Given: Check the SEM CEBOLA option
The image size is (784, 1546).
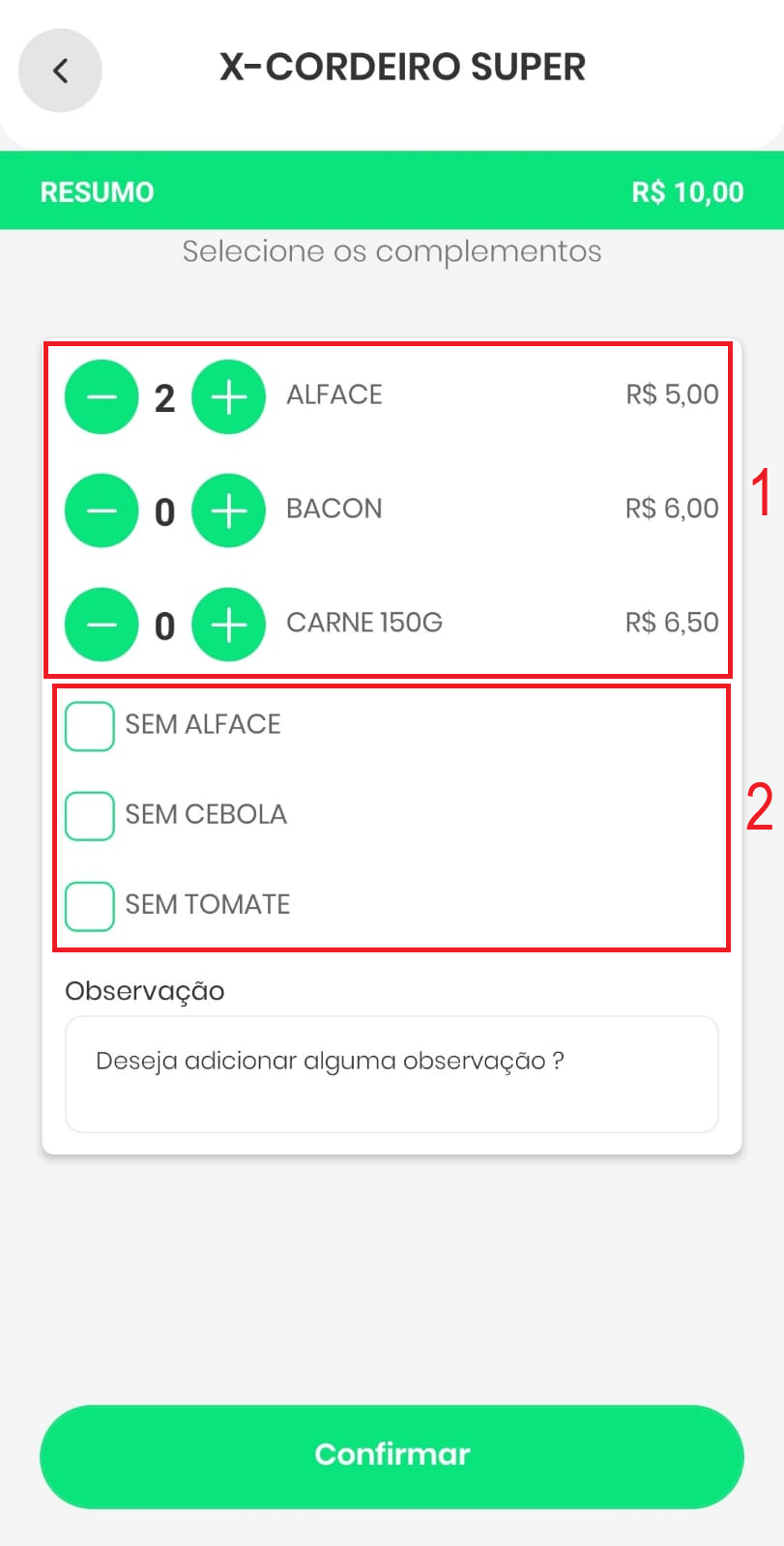Looking at the screenshot, I should point(89,816).
